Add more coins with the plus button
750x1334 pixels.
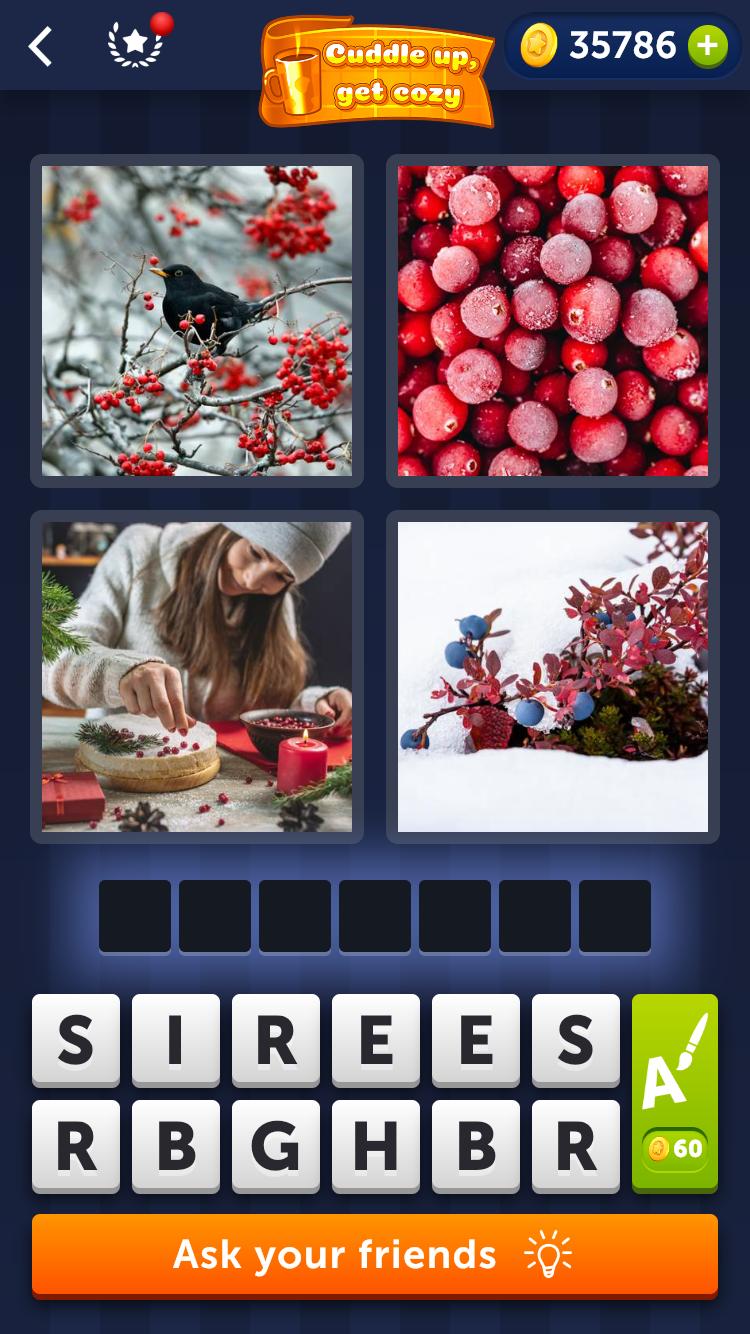tap(707, 46)
